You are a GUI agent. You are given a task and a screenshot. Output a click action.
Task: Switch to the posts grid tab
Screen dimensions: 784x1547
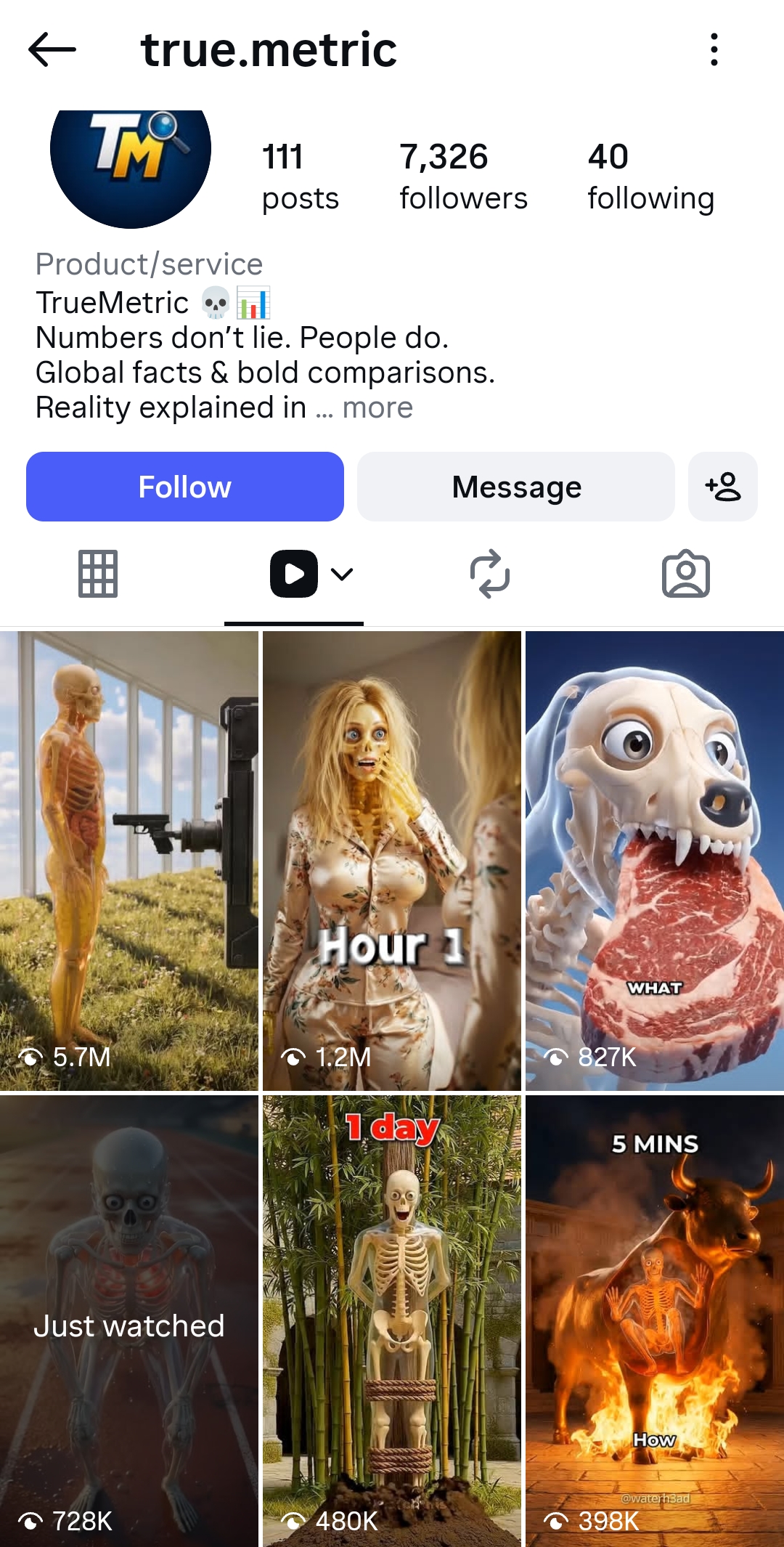[98, 574]
